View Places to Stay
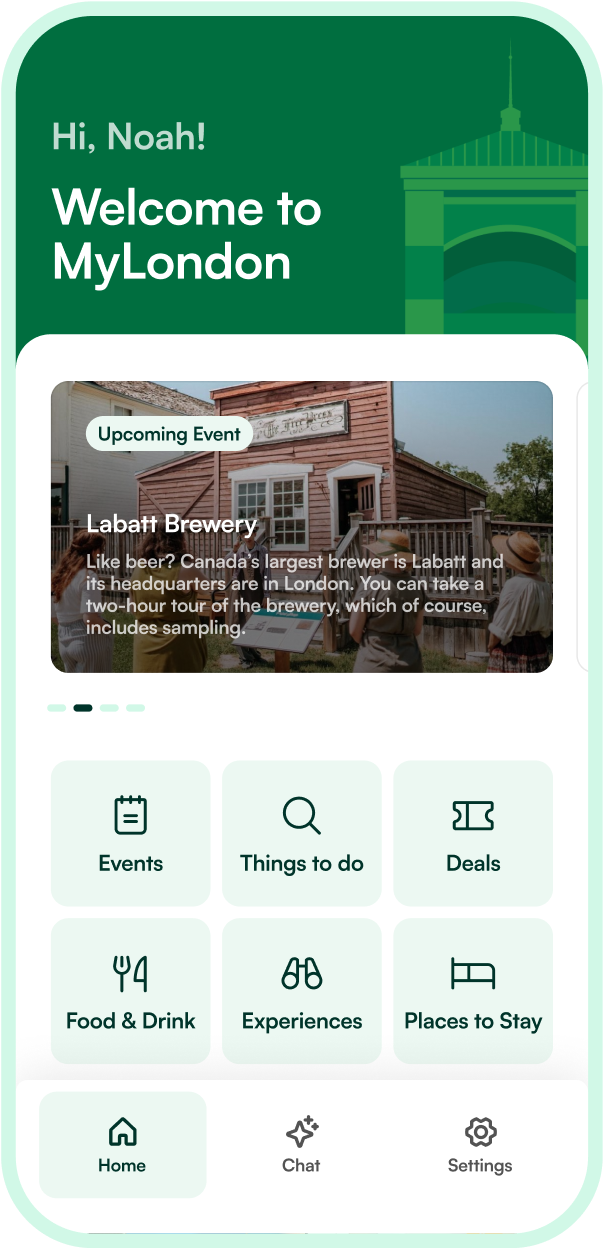Screen dimensions: 603x1248 473,991
